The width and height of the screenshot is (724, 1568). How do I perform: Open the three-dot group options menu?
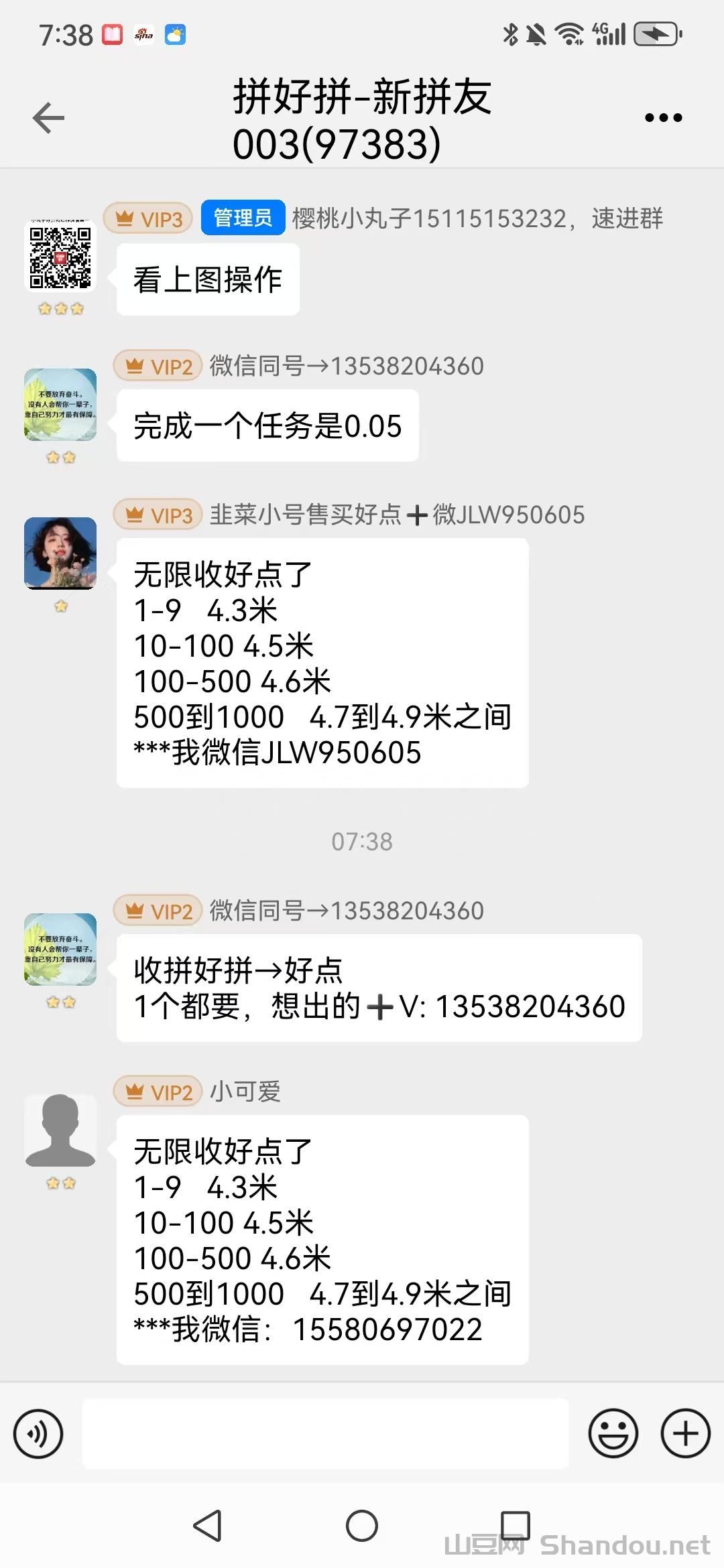tap(663, 118)
